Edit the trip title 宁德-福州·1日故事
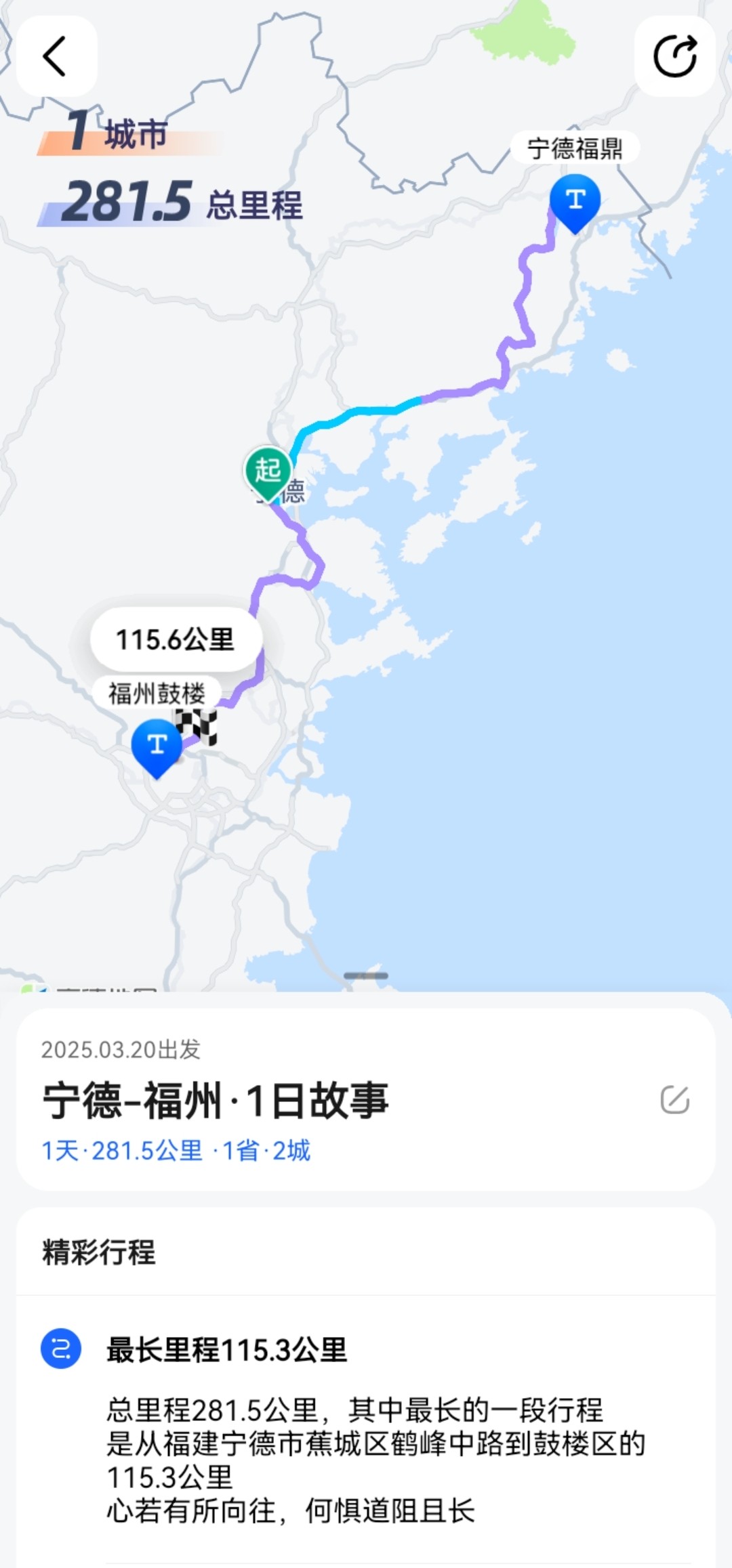 click(674, 1100)
